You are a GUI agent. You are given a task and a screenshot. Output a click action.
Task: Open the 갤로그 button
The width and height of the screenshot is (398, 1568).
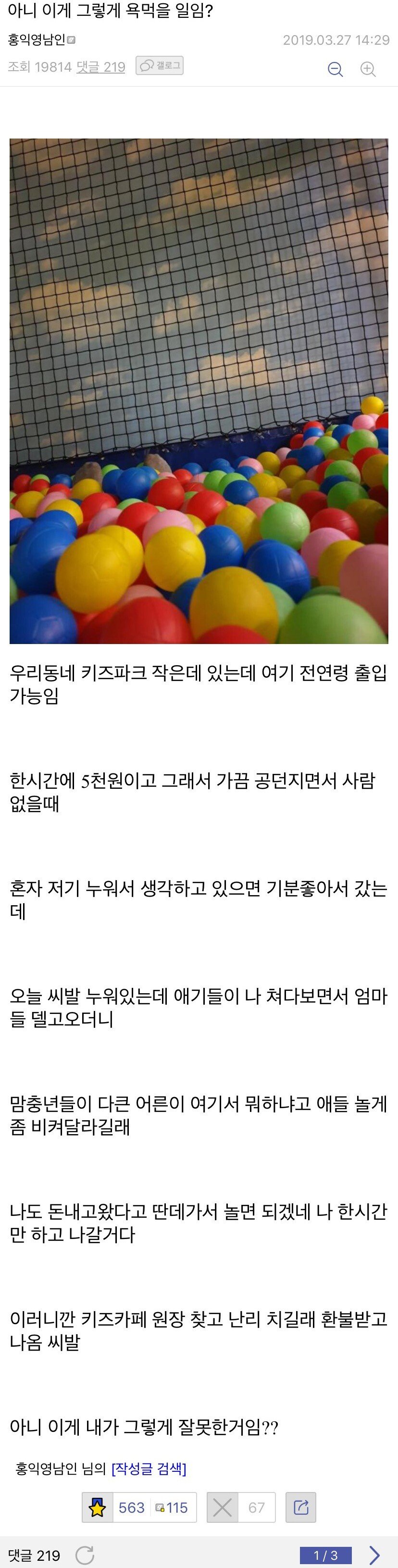point(160,66)
